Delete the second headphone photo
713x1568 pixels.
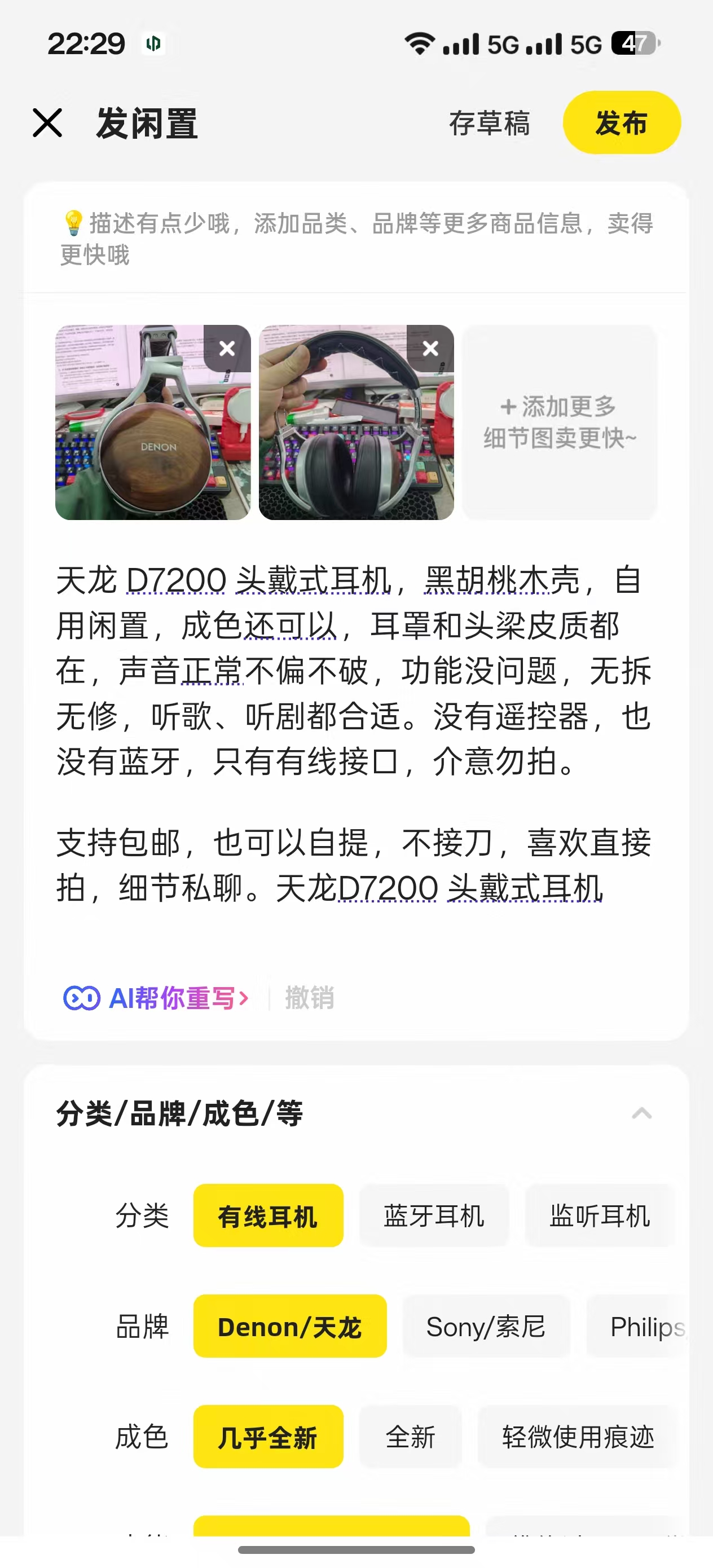pos(430,348)
